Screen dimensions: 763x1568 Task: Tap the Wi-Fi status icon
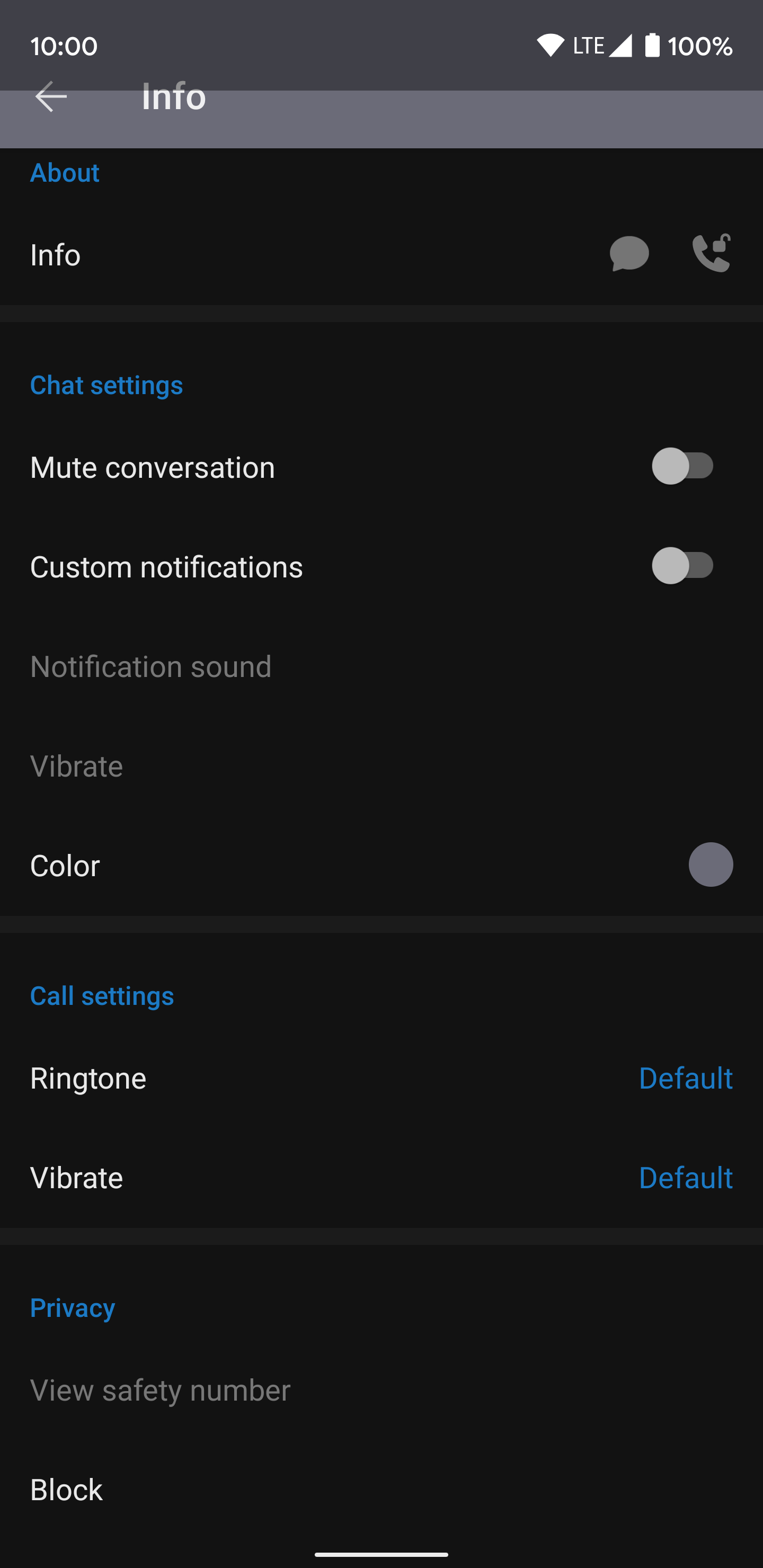click(550, 44)
